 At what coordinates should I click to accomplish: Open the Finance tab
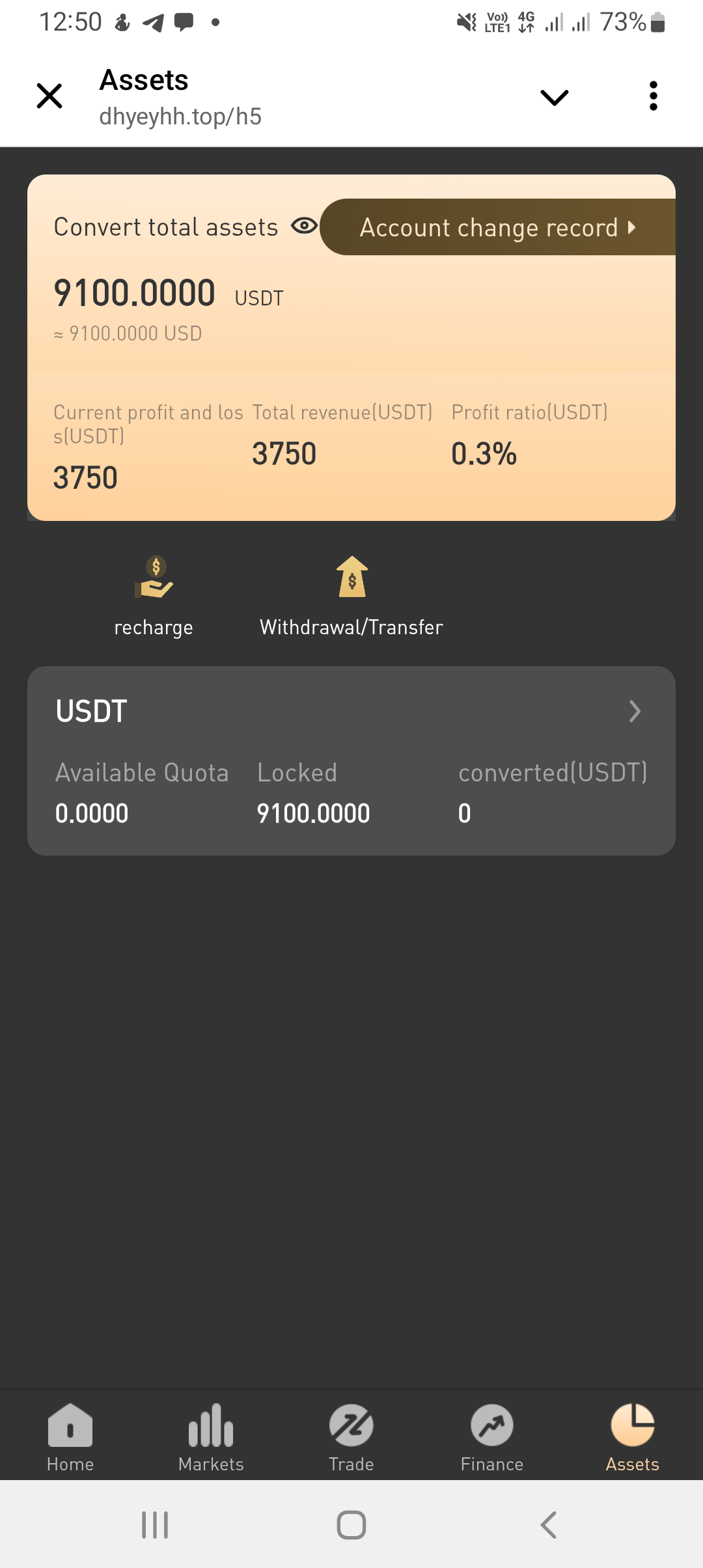tap(492, 1437)
